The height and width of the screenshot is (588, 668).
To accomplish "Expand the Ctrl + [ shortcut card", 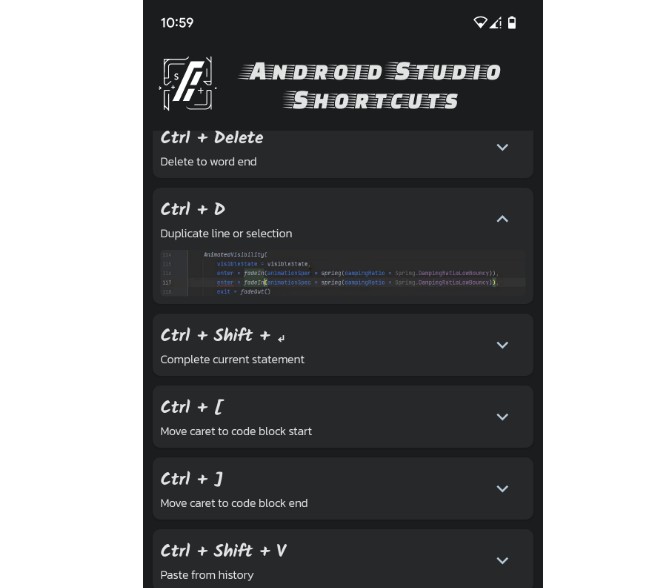I will coord(502,417).
